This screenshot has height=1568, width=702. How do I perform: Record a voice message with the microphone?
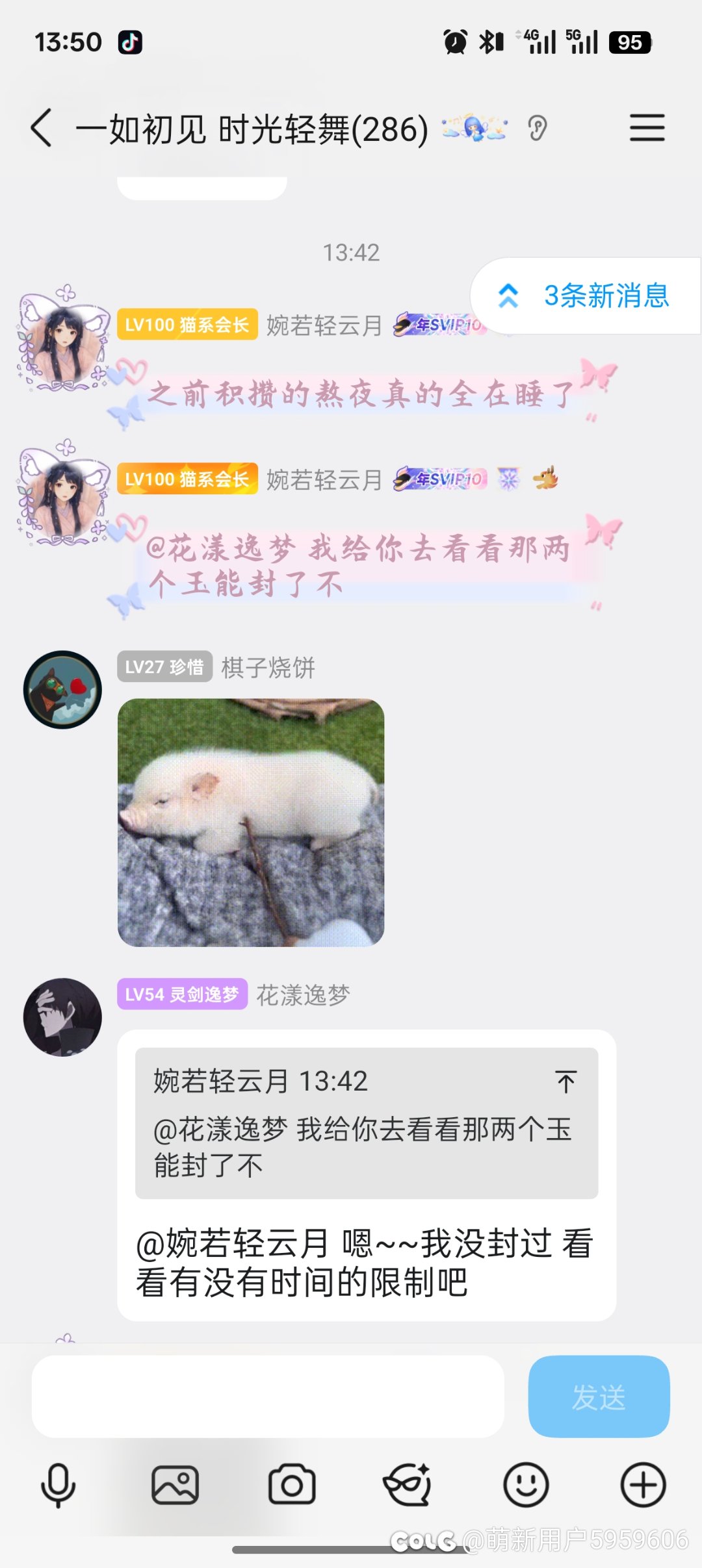tap(58, 1485)
